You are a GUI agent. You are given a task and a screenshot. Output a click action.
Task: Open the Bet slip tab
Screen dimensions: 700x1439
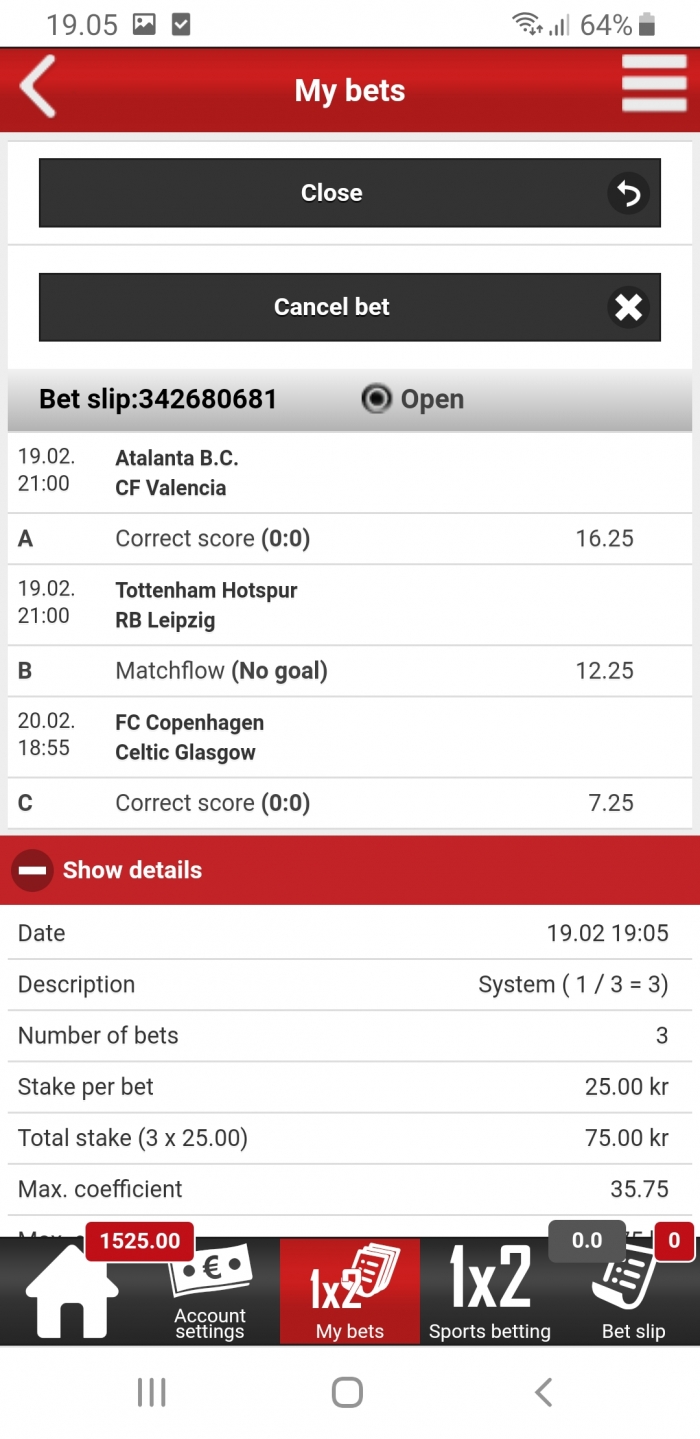(x=632, y=1290)
